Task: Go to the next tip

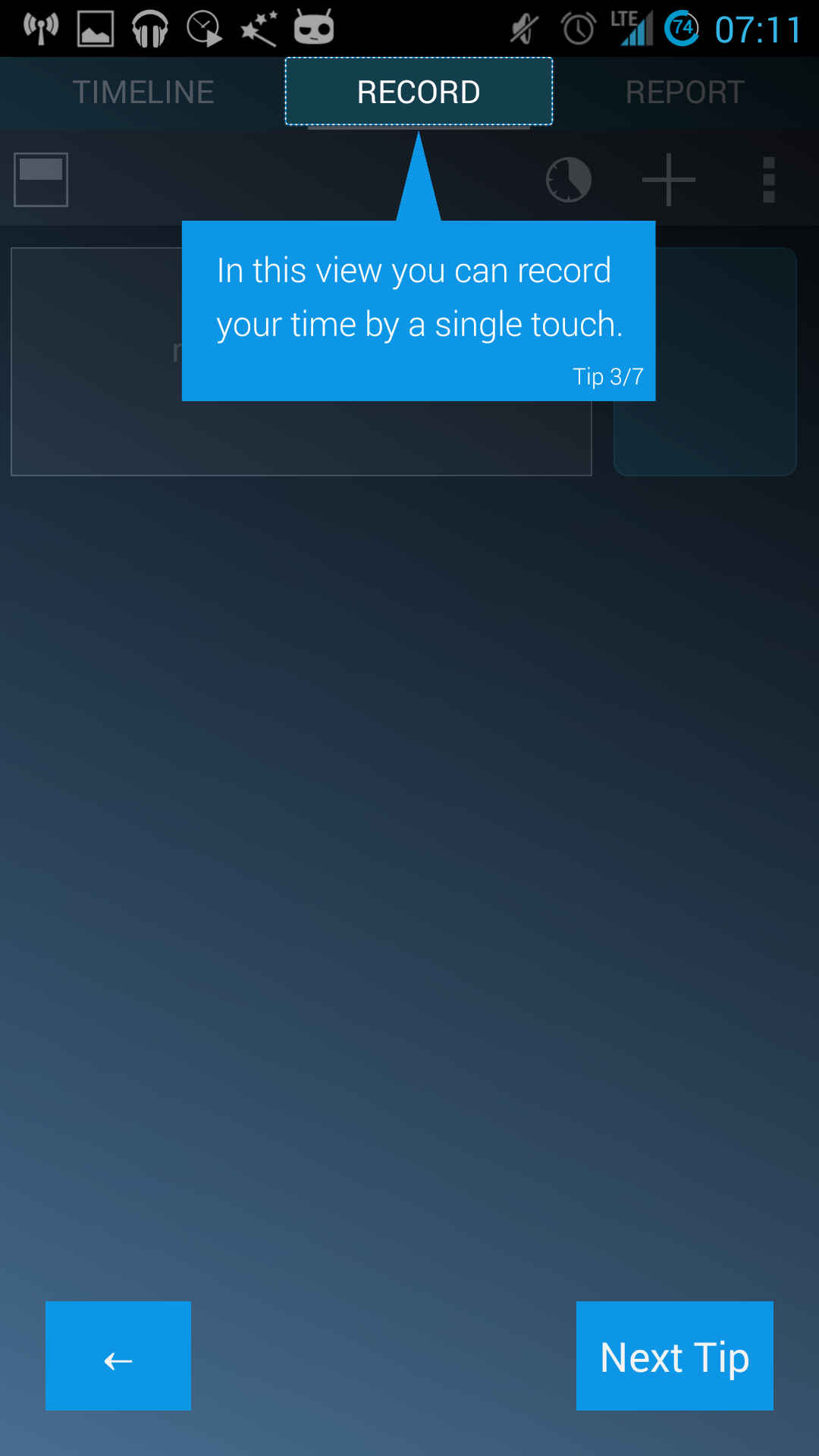Action: pos(674,1356)
